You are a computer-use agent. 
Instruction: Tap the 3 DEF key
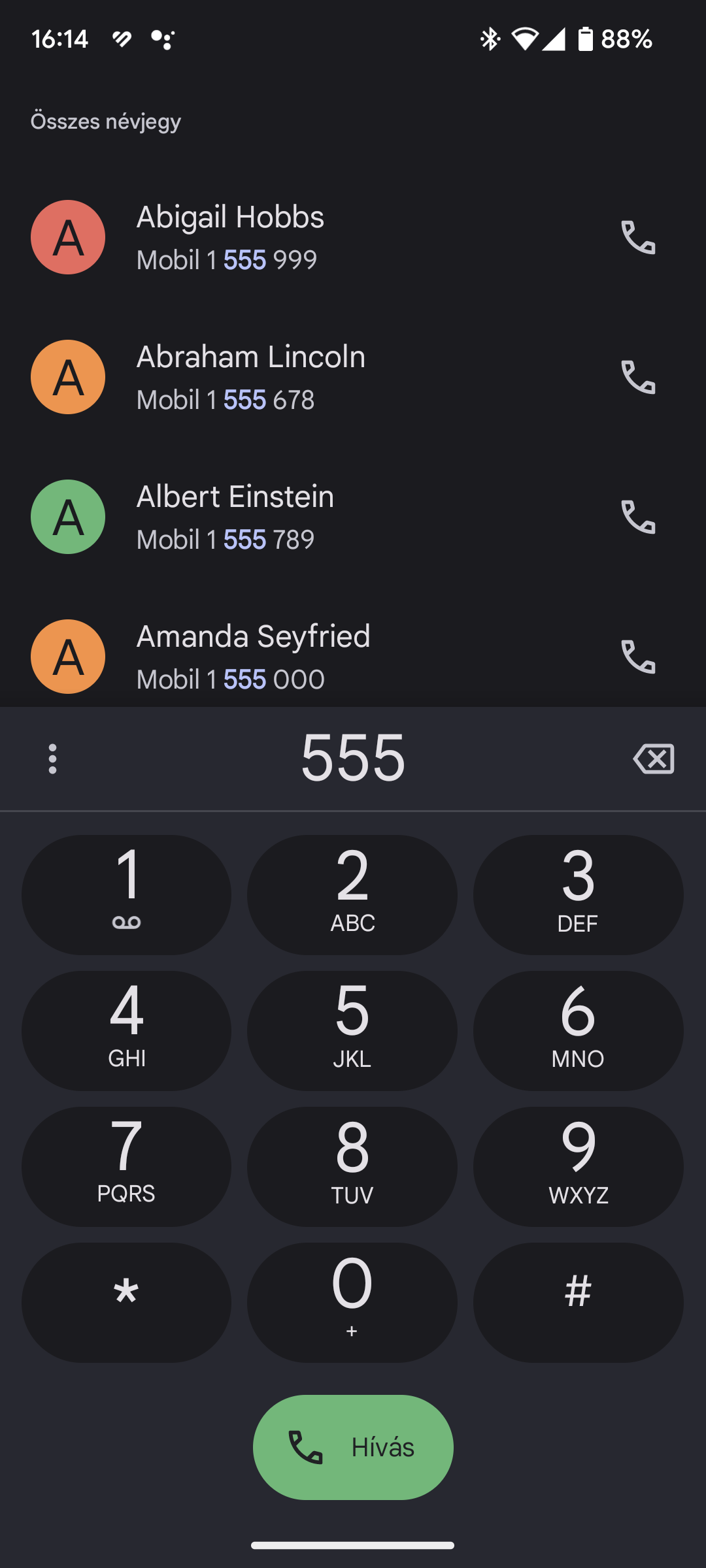(x=579, y=895)
